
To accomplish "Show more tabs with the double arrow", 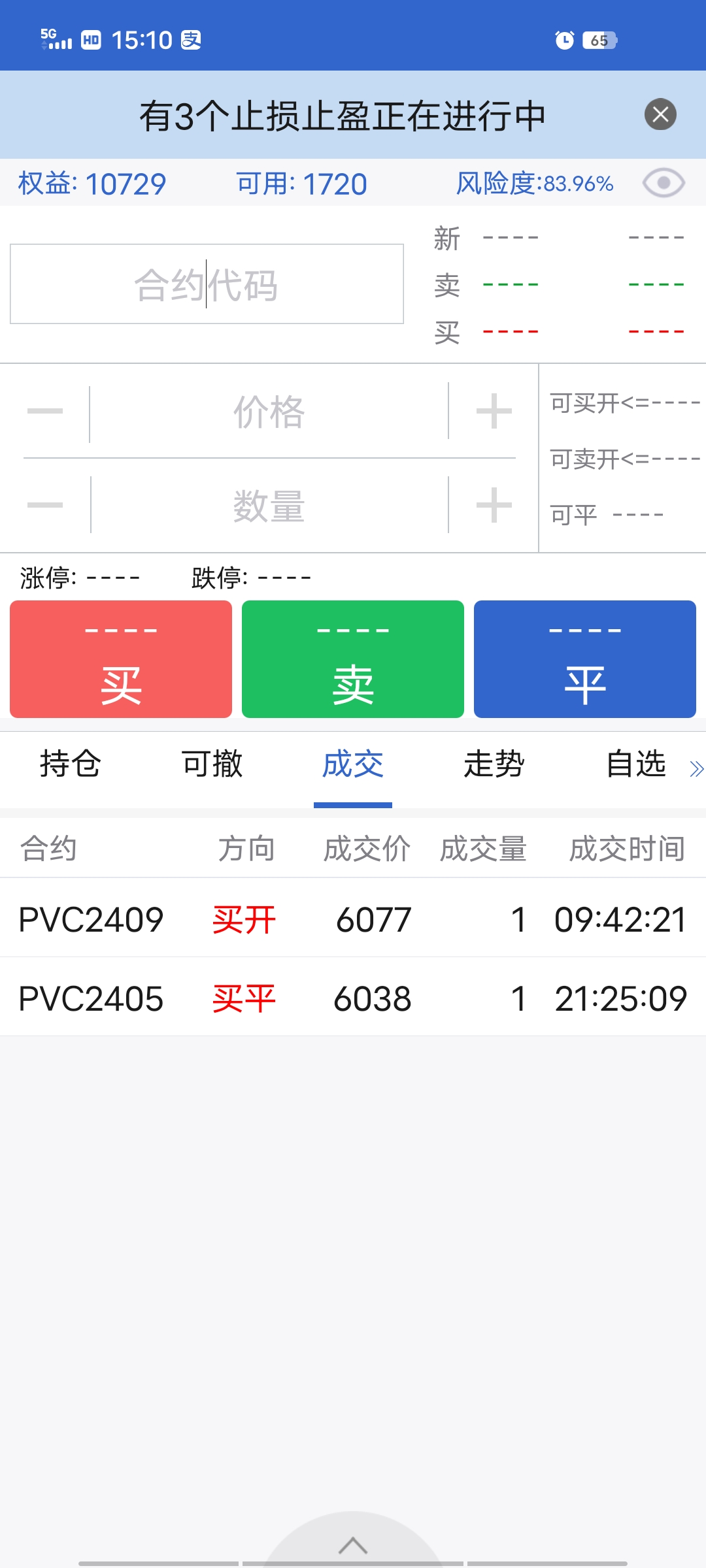I will click(697, 769).
